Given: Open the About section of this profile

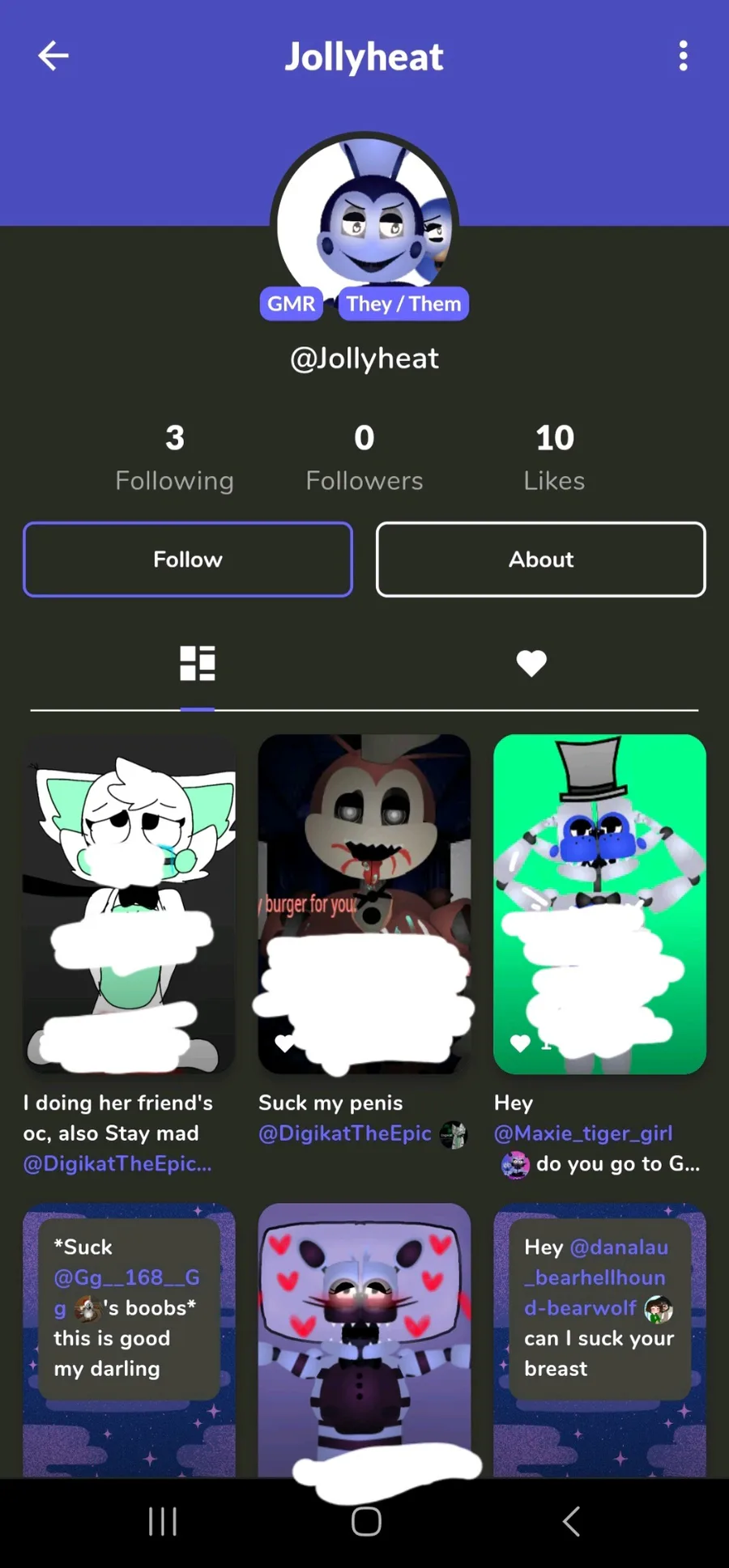Looking at the screenshot, I should pyautogui.click(x=540, y=559).
